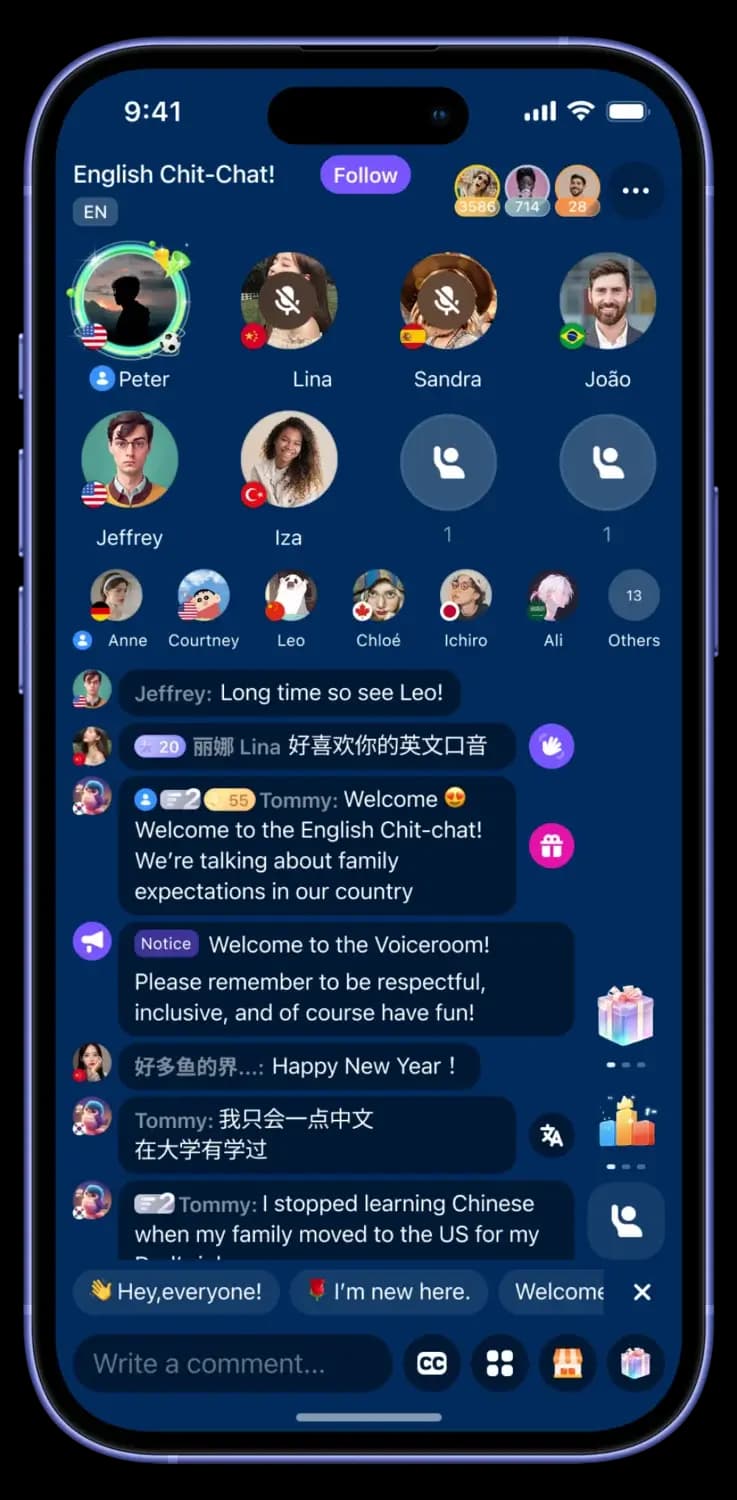Translate Tommy's Chinese message
The image size is (737, 1500).
551,1134
